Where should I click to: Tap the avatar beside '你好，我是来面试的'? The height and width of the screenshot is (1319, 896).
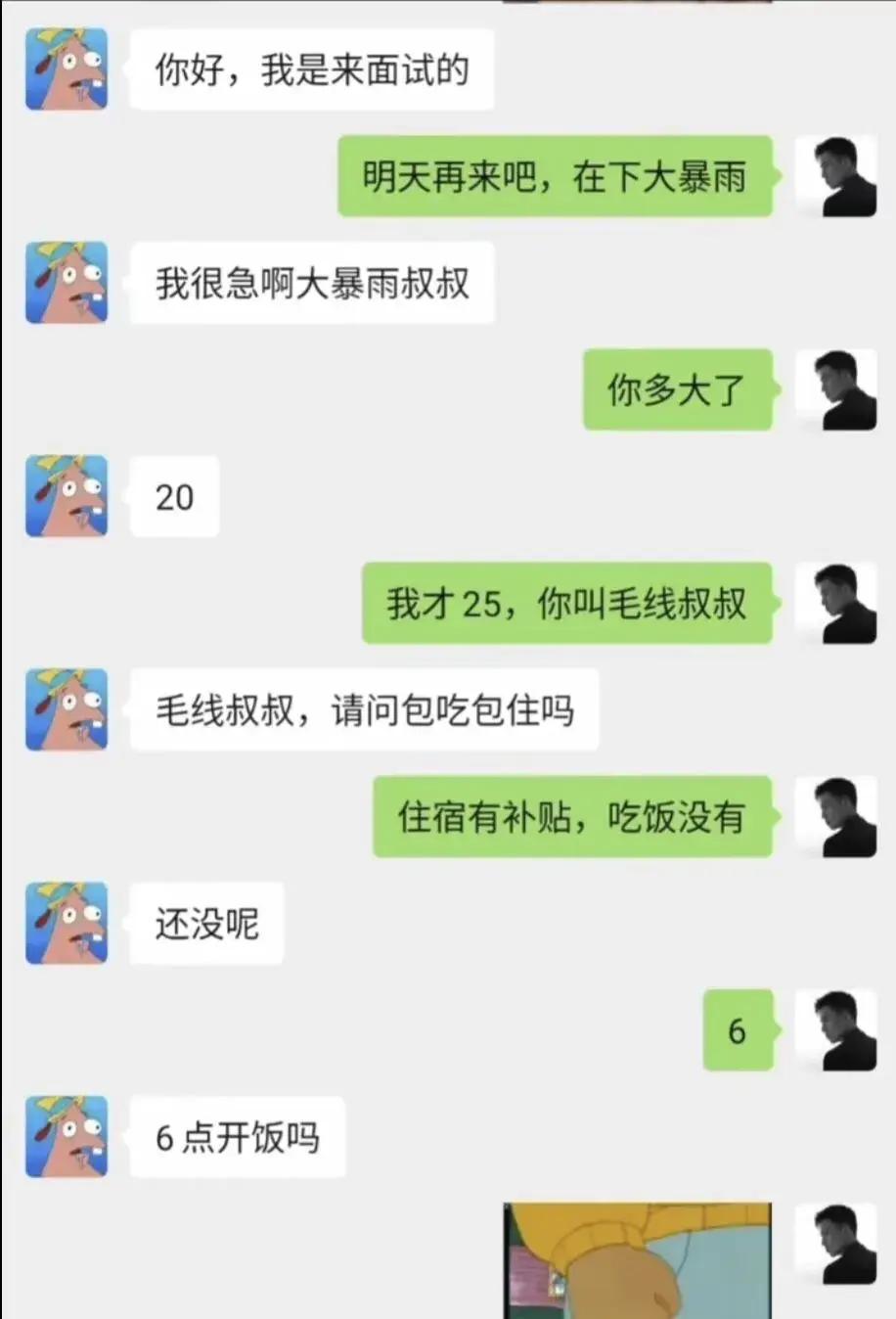[67, 69]
